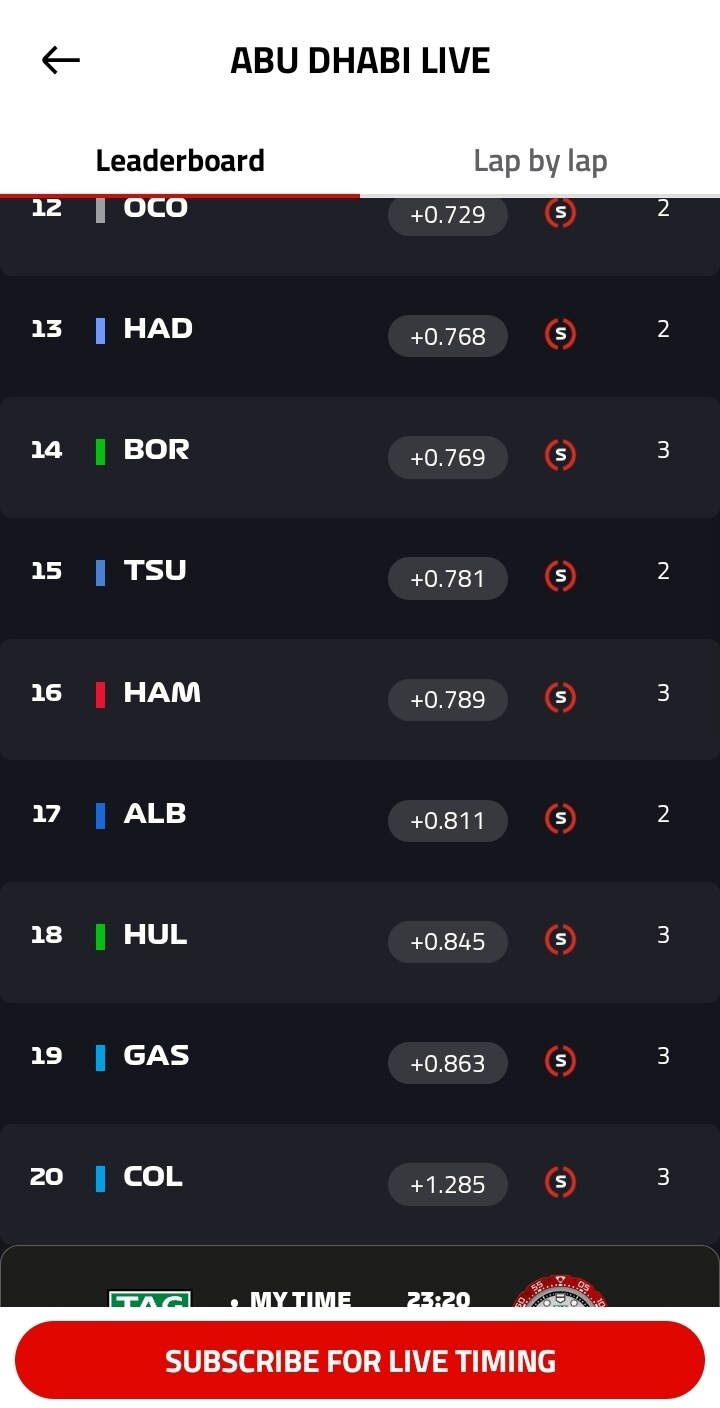This screenshot has height=1408, width=720.
Task: Click HAD's gap time badge +0.768
Action: coord(447,336)
